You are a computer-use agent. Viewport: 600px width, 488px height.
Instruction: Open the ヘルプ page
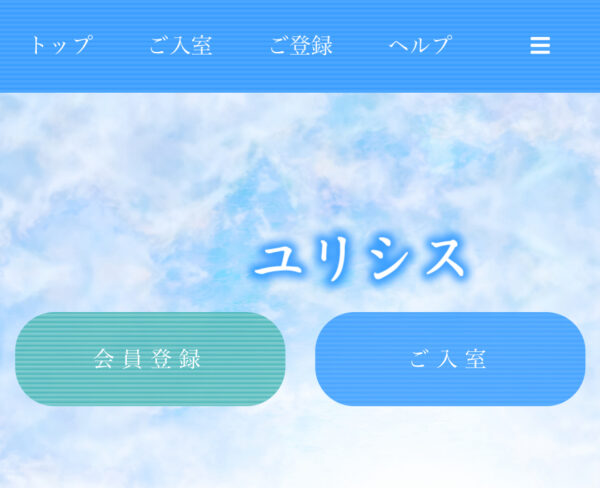(420, 46)
